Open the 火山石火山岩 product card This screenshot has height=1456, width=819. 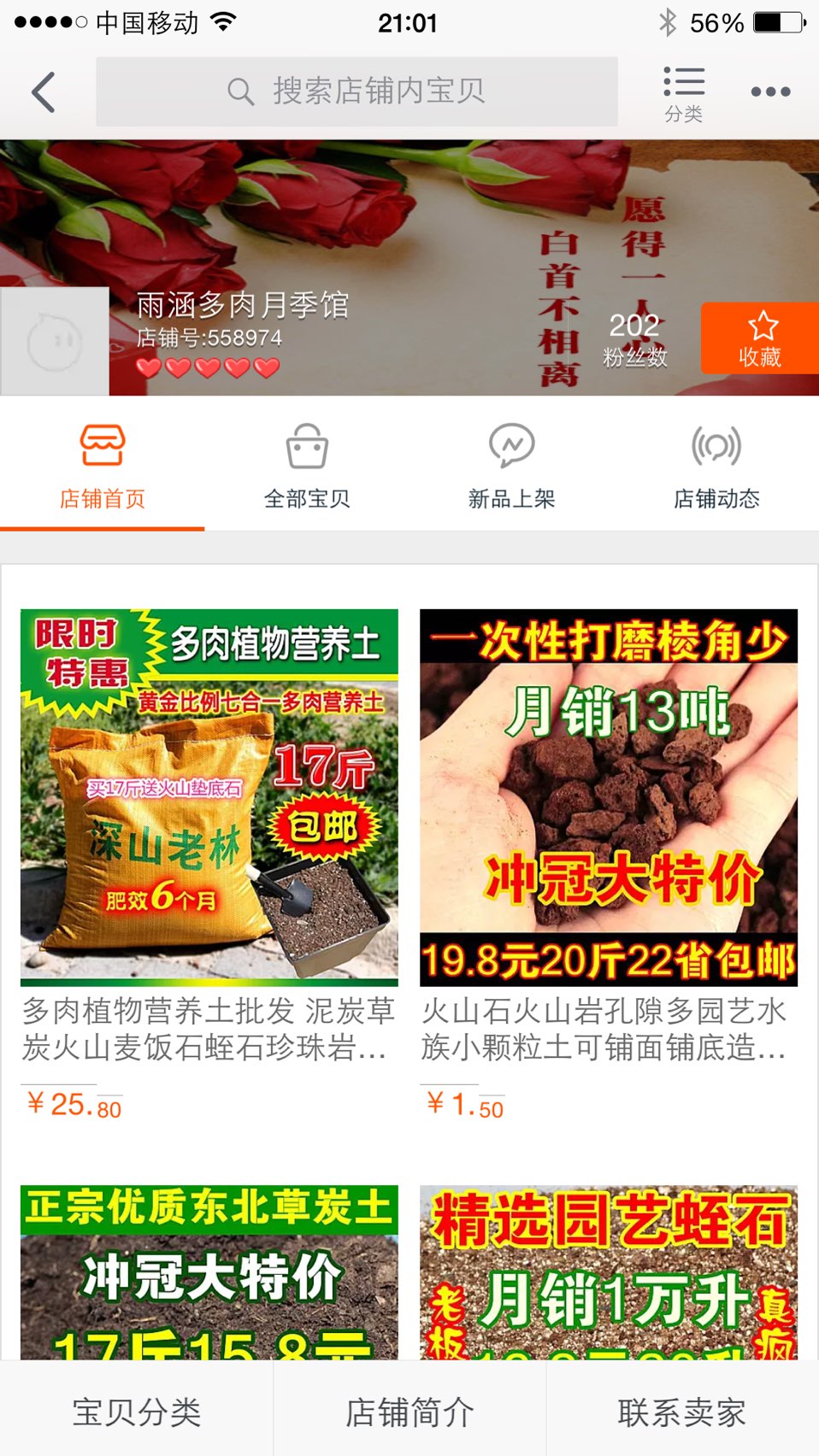tap(609, 865)
